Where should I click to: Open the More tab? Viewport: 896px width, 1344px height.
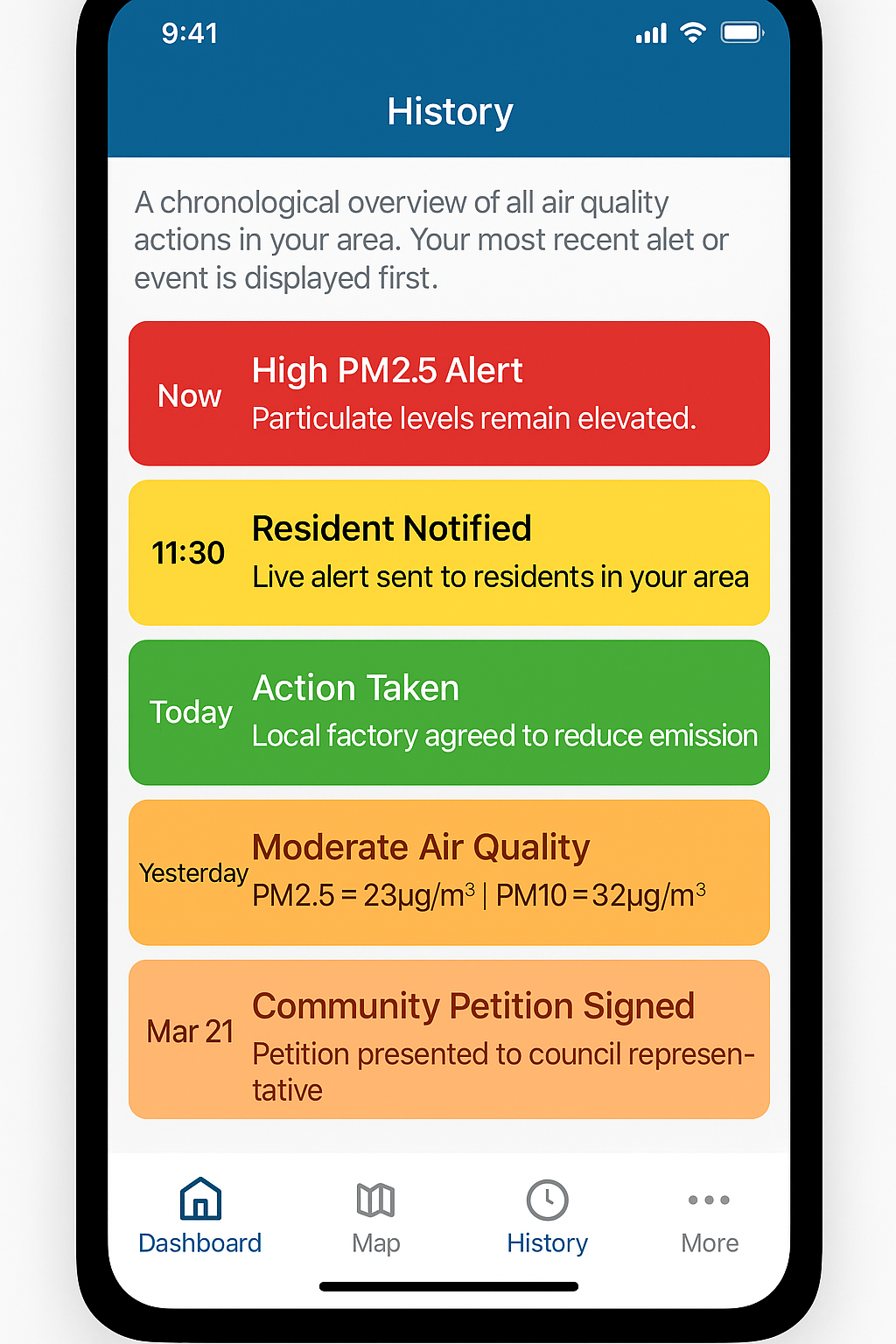coord(710,1216)
